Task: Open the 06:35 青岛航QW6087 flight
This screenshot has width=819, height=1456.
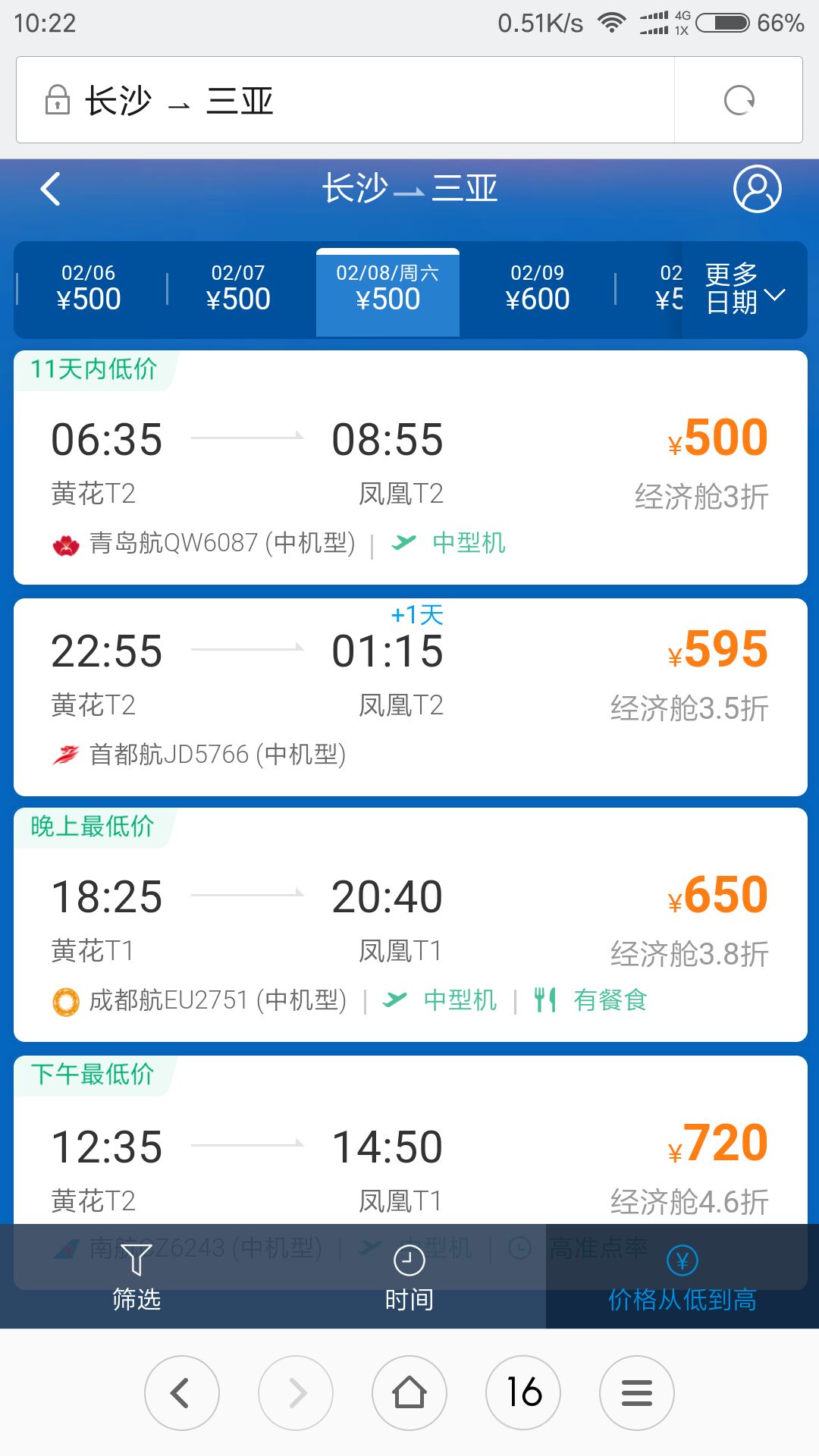Action: [410, 467]
